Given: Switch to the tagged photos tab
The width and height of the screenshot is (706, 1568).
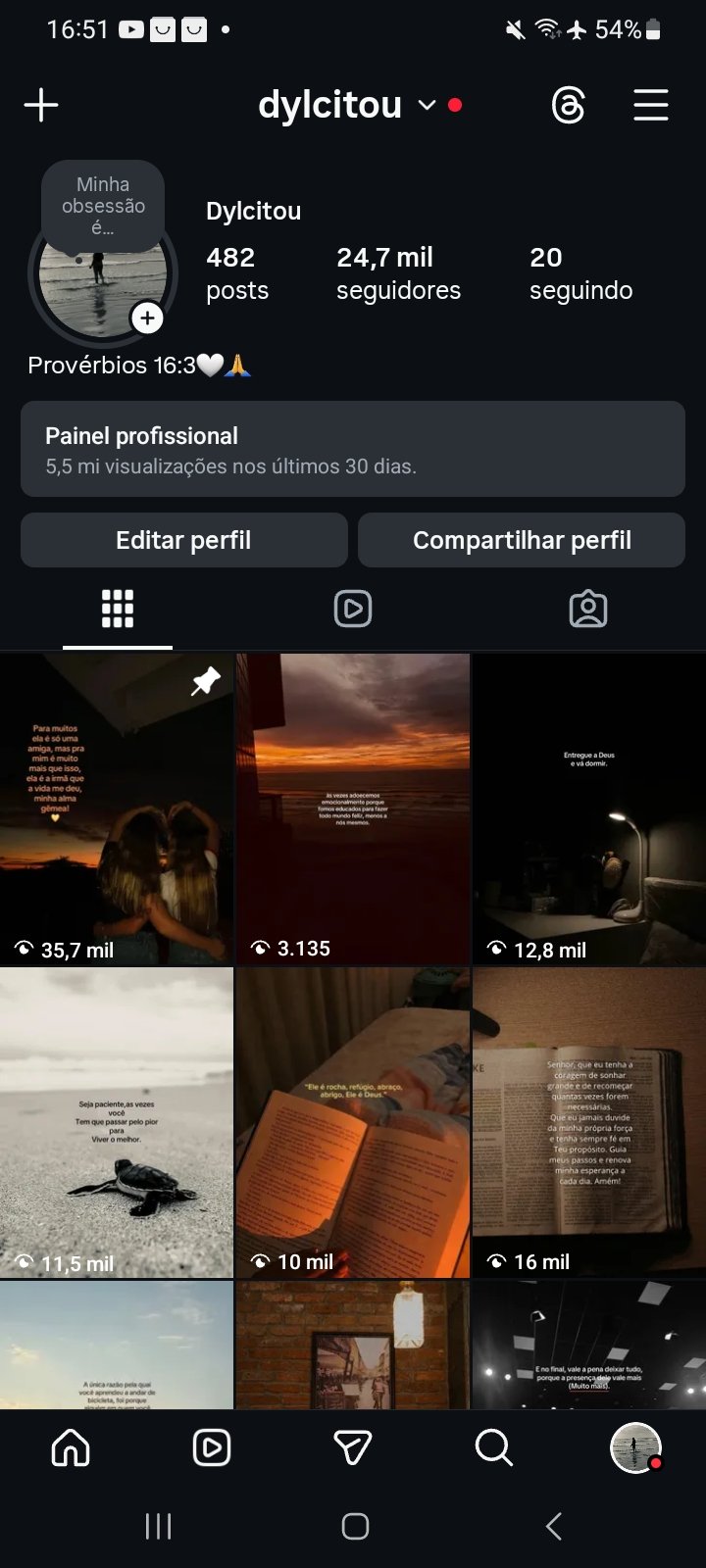Looking at the screenshot, I should (588, 609).
